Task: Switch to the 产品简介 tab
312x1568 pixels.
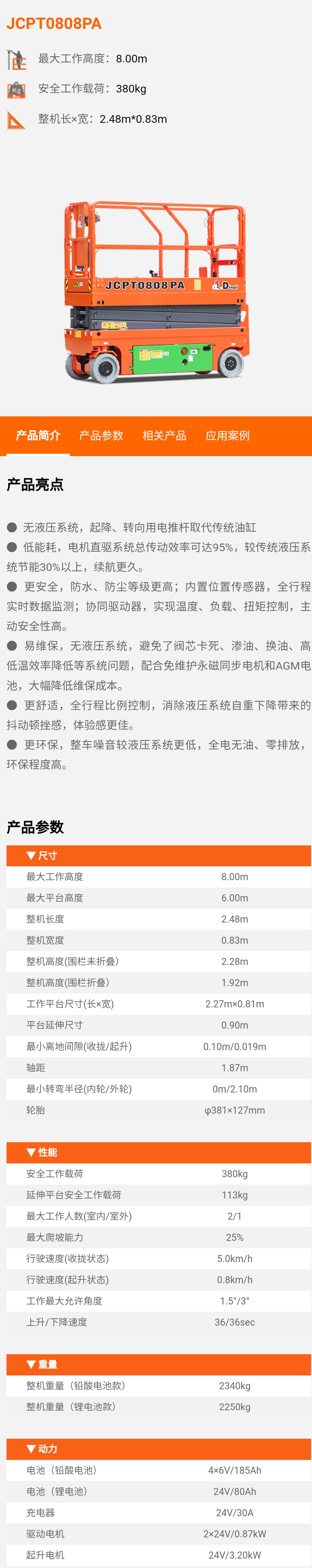Action: (x=38, y=436)
